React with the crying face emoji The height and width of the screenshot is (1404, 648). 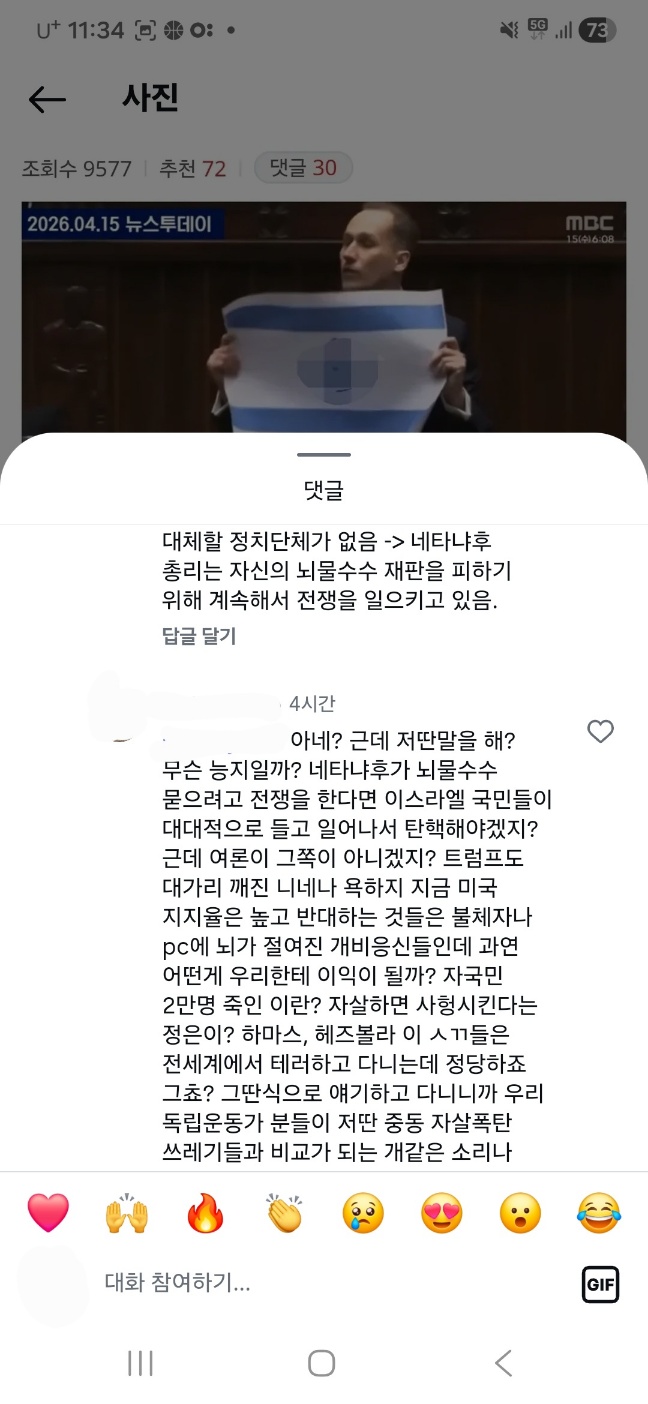click(x=362, y=1214)
